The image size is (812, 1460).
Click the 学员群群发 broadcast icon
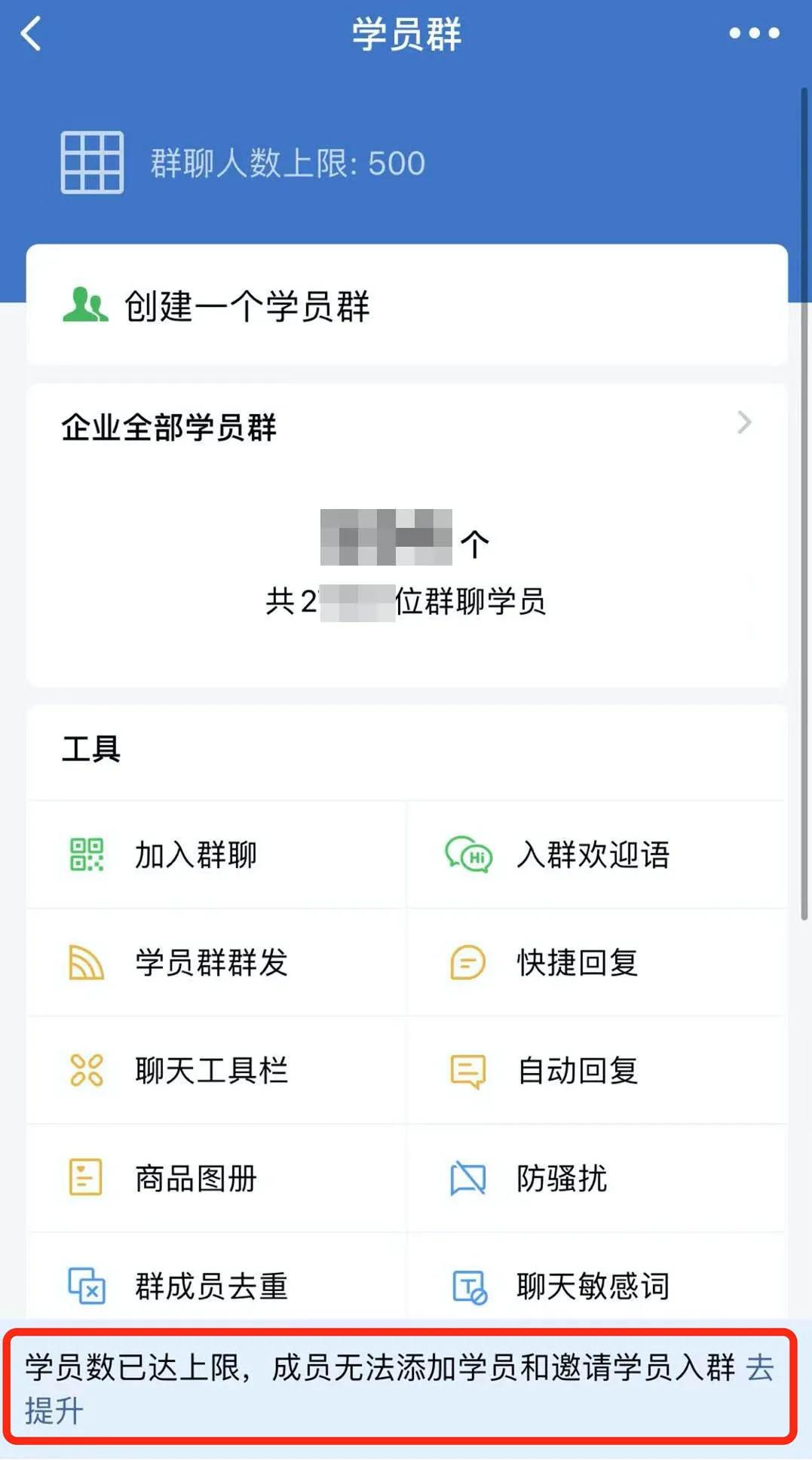pos(85,962)
